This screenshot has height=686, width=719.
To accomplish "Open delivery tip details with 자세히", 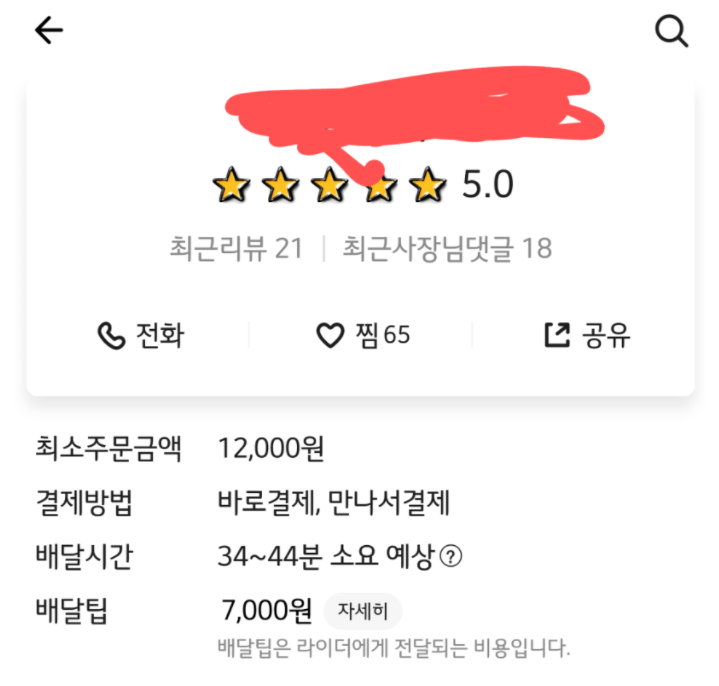I will [x=362, y=609].
